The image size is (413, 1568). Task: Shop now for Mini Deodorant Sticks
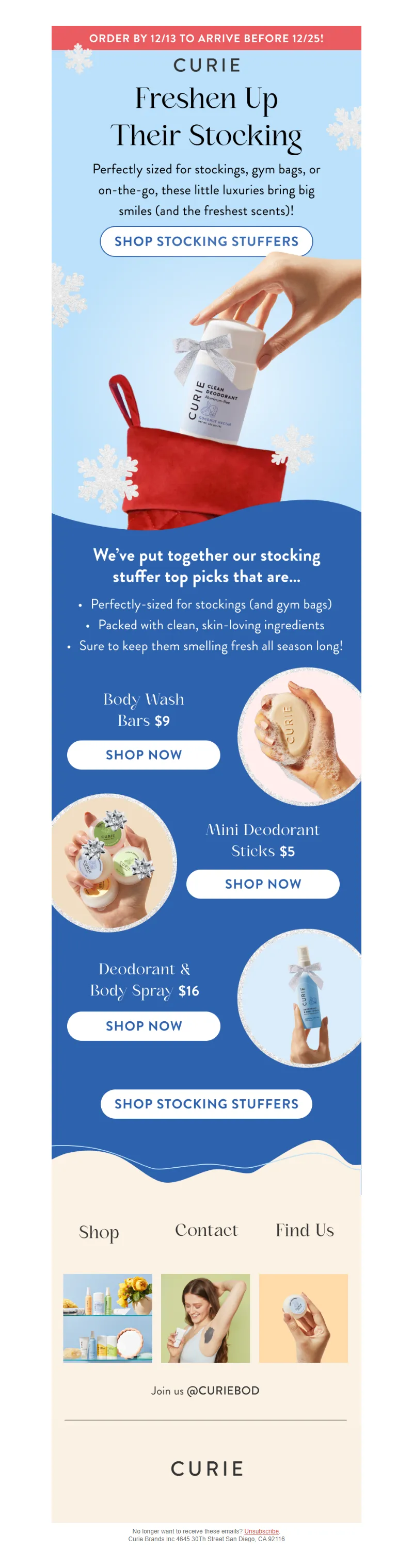[263, 884]
